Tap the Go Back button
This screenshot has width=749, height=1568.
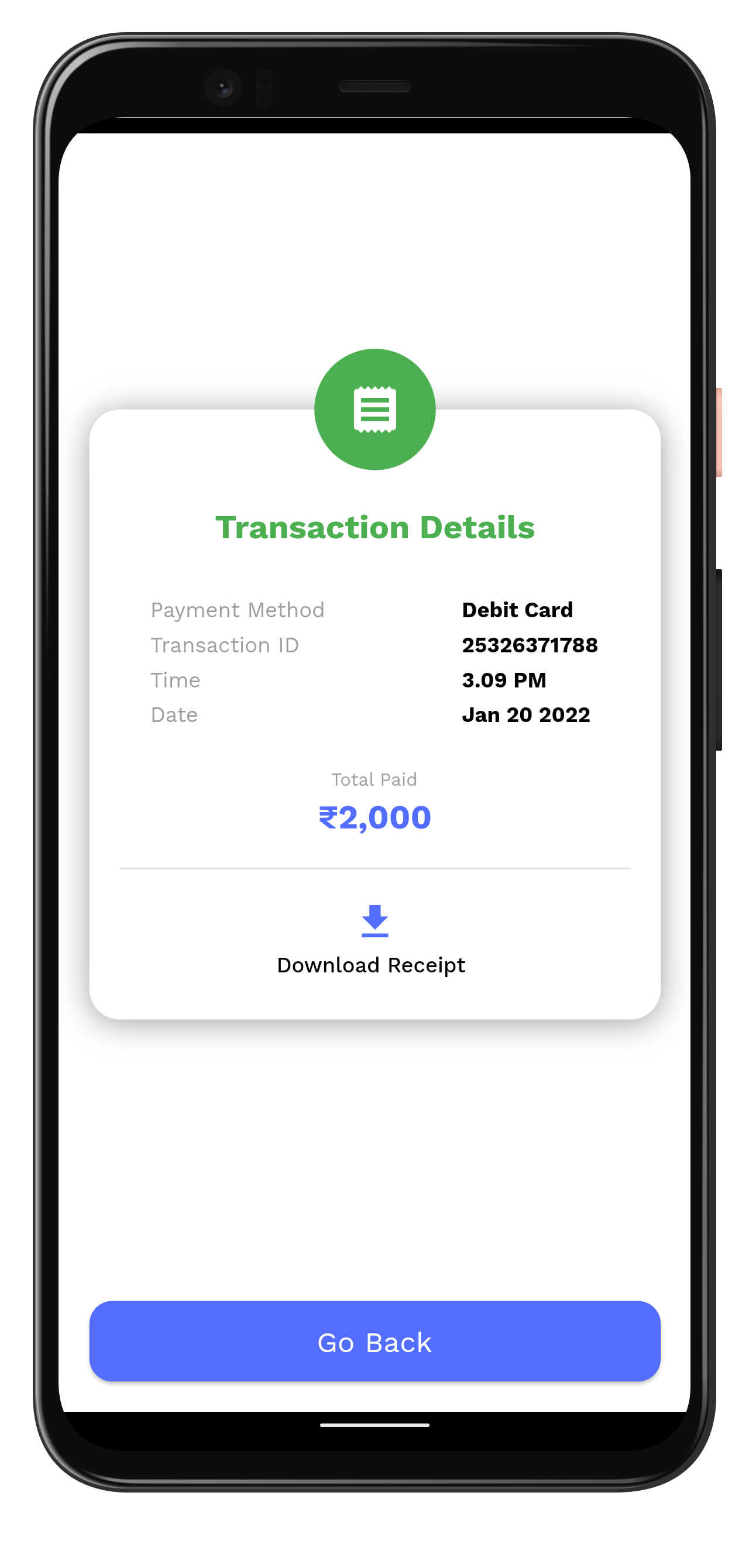point(374,1342)
